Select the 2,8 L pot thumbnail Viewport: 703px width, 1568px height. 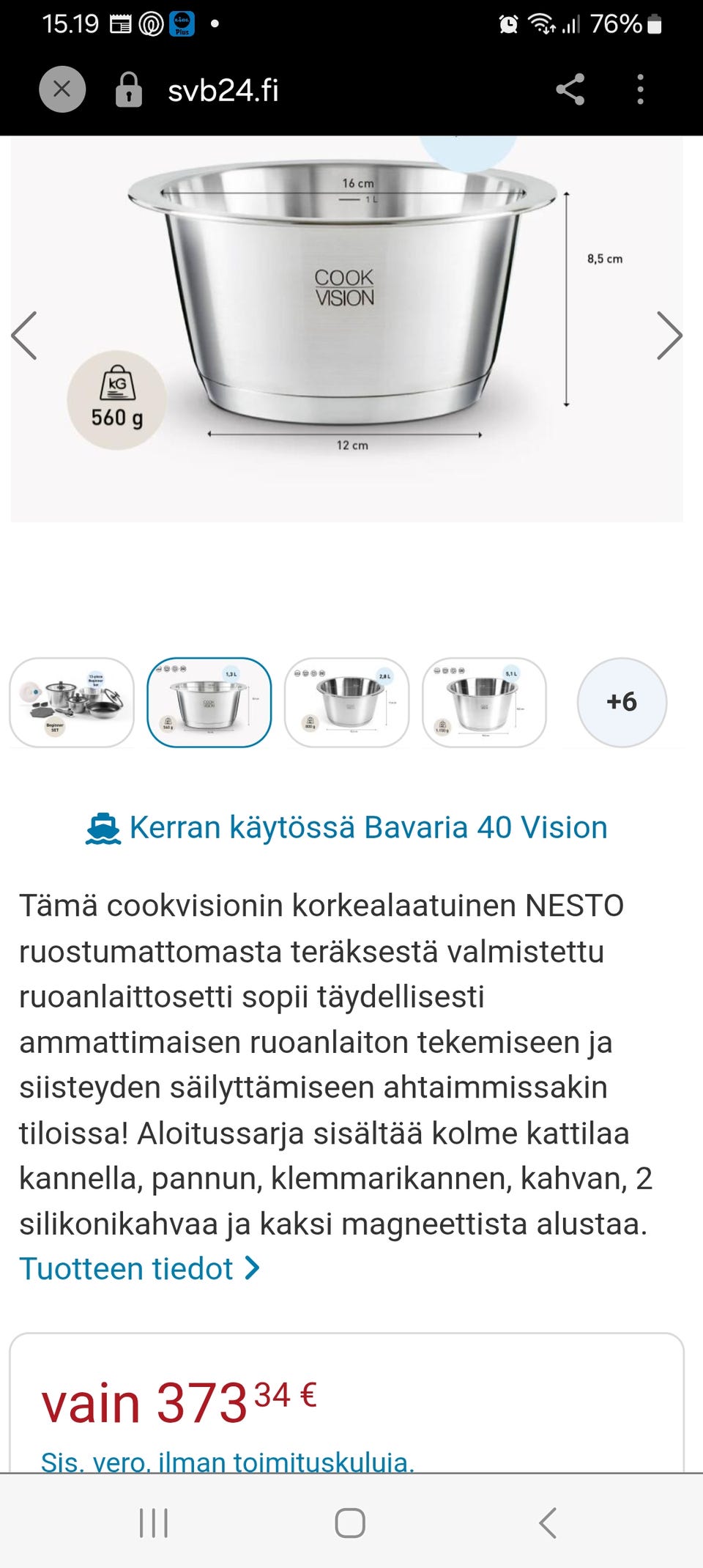[x=347, y=703]
